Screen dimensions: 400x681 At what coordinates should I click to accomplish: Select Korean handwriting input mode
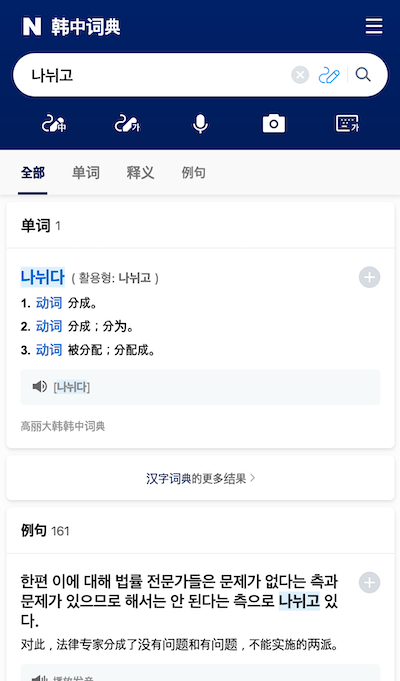click(127, 124)
